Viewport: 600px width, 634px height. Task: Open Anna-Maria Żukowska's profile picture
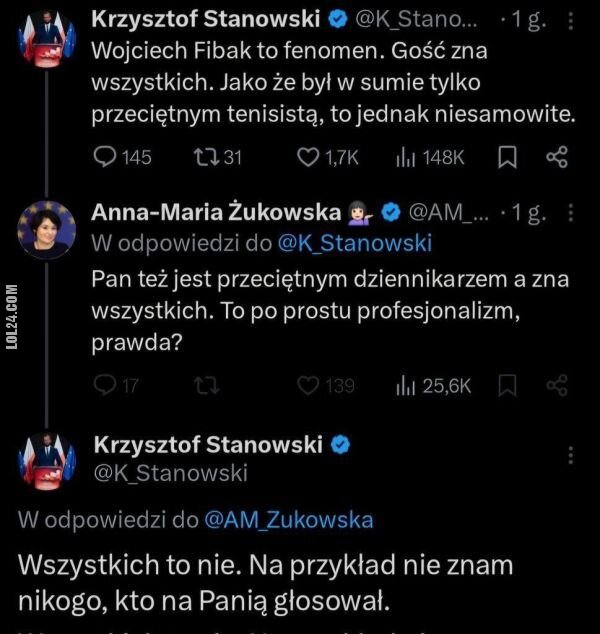pyautogui.click(x=47, y=230)
